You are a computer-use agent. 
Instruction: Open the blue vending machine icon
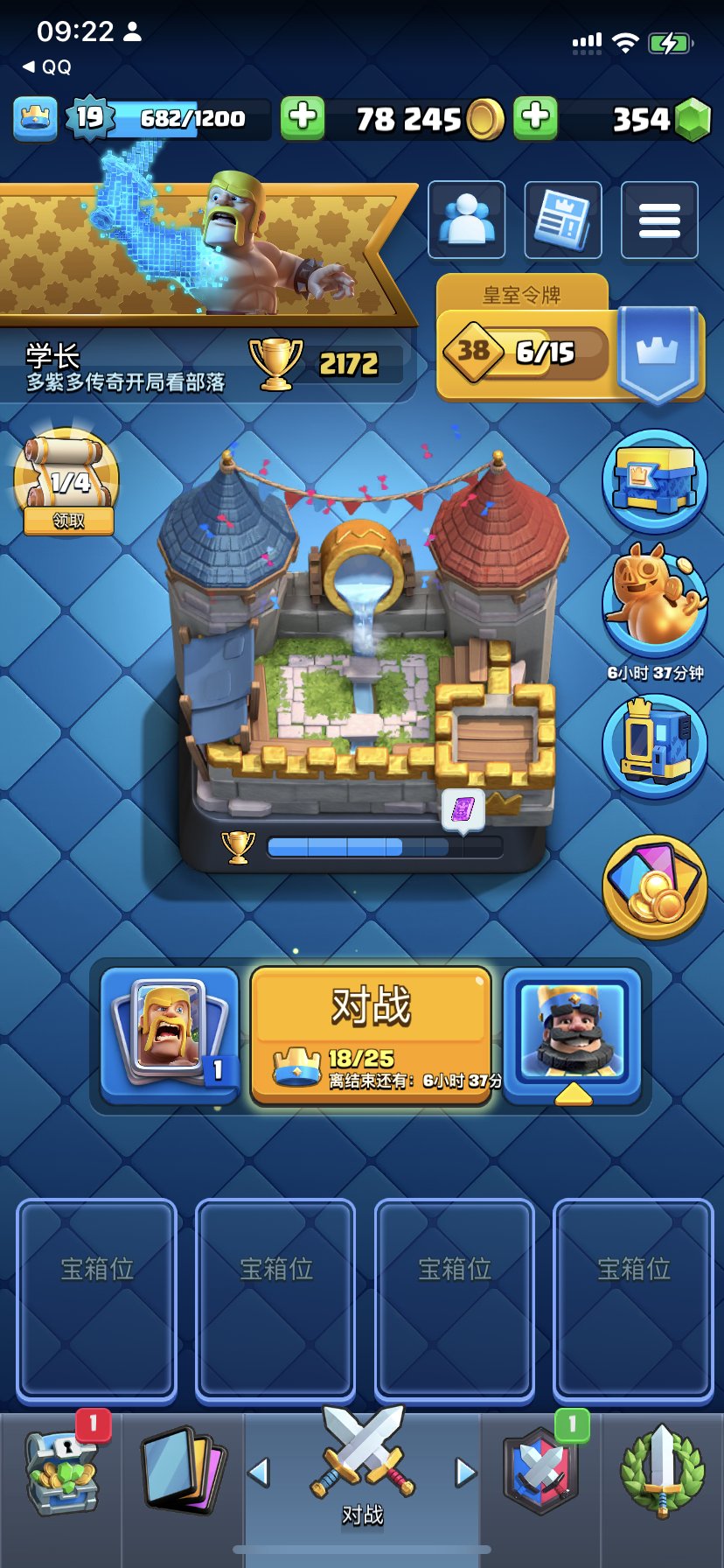point(654,744)
